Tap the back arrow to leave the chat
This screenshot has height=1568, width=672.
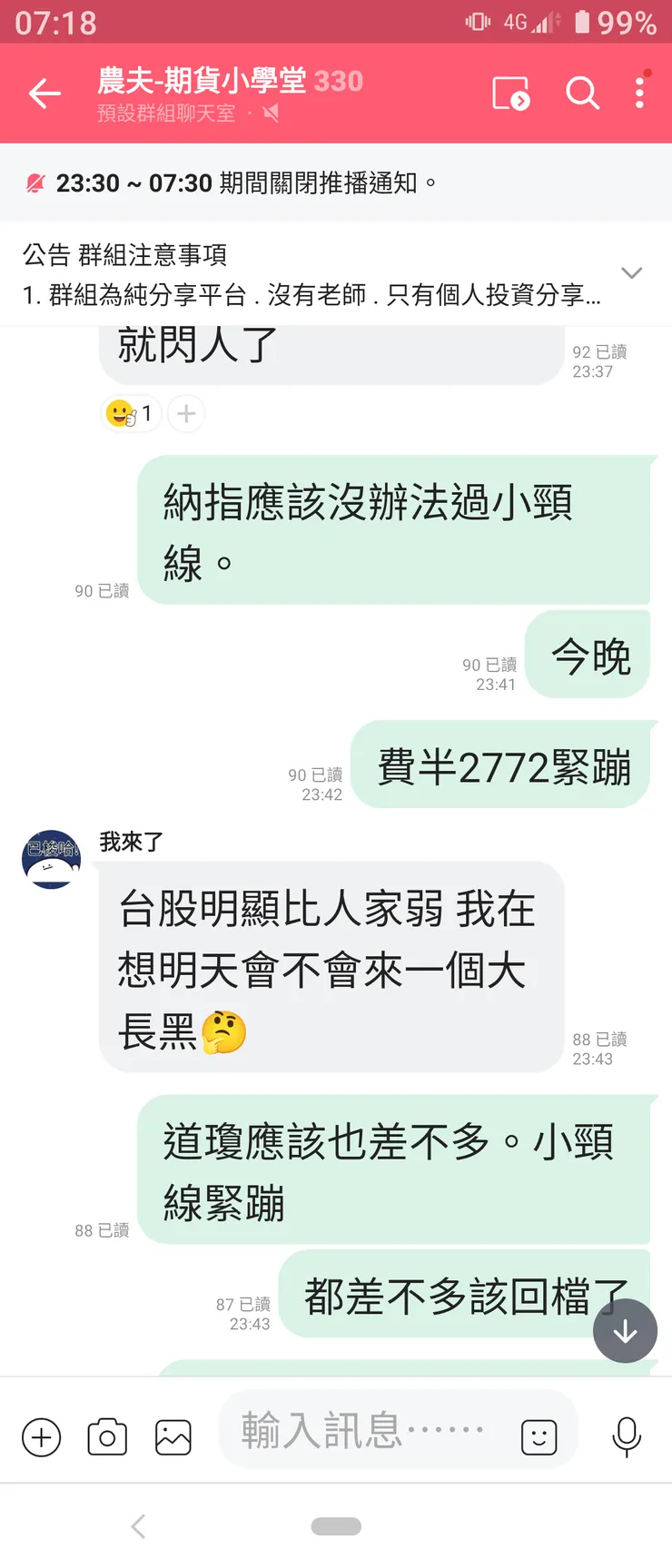point(44,93)
